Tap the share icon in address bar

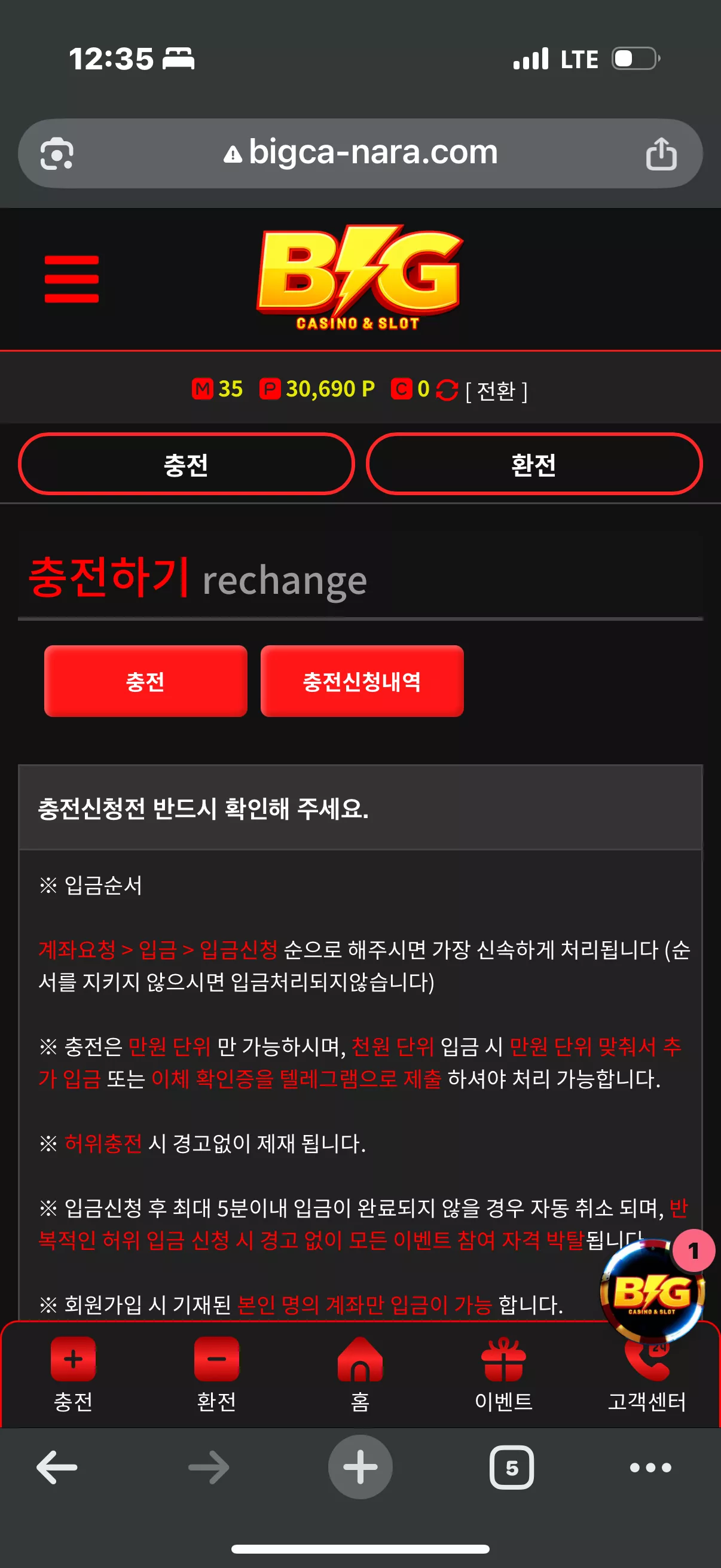(x=661, y=153)
